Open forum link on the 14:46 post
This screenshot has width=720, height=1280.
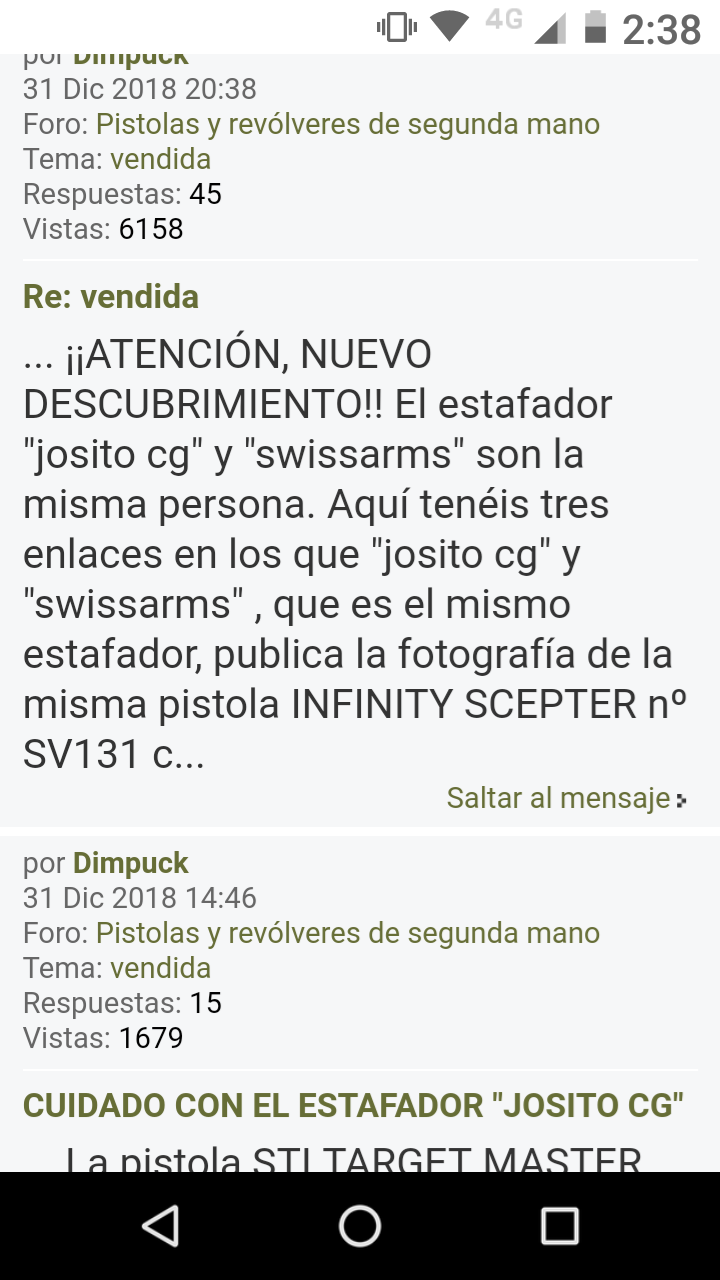click(x=347, y=933)
